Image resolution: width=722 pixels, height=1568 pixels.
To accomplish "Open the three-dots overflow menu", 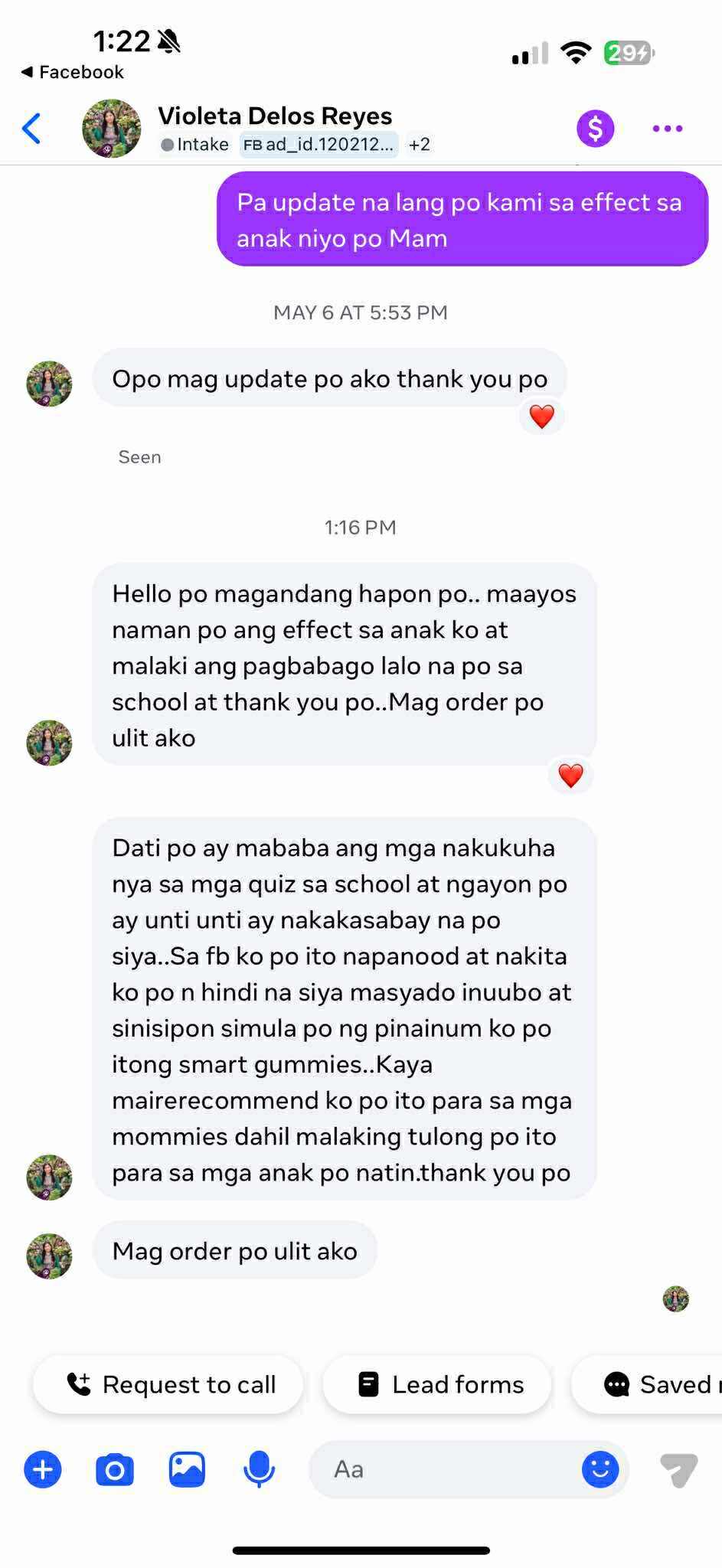I will (667, 129).
